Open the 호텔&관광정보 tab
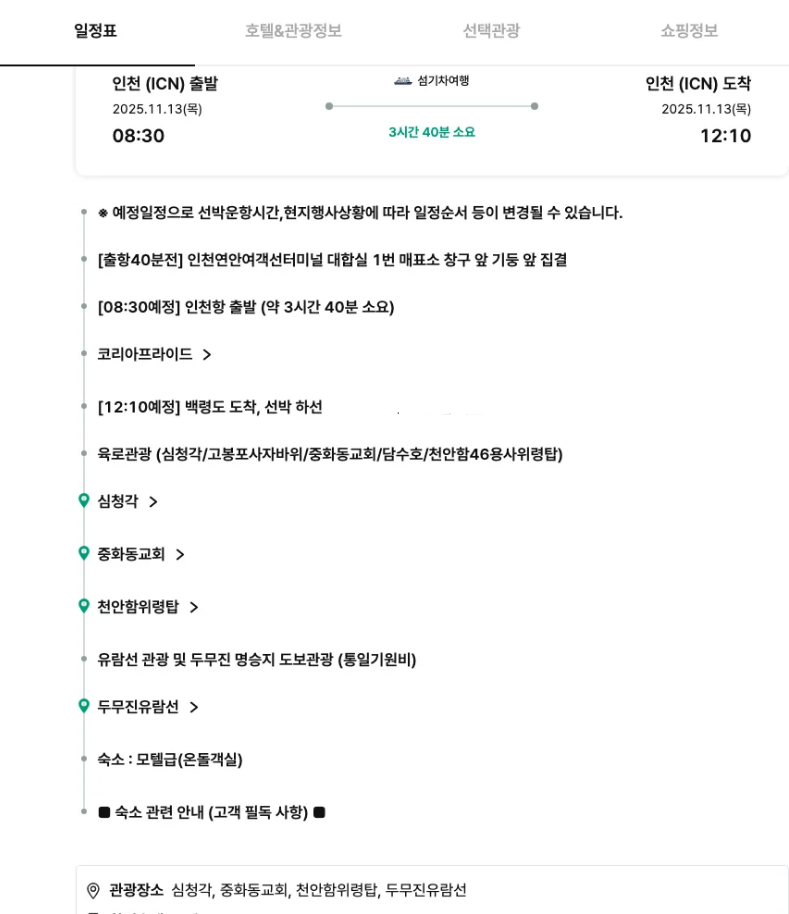789x914 pixels. click(x=293, y=31)
